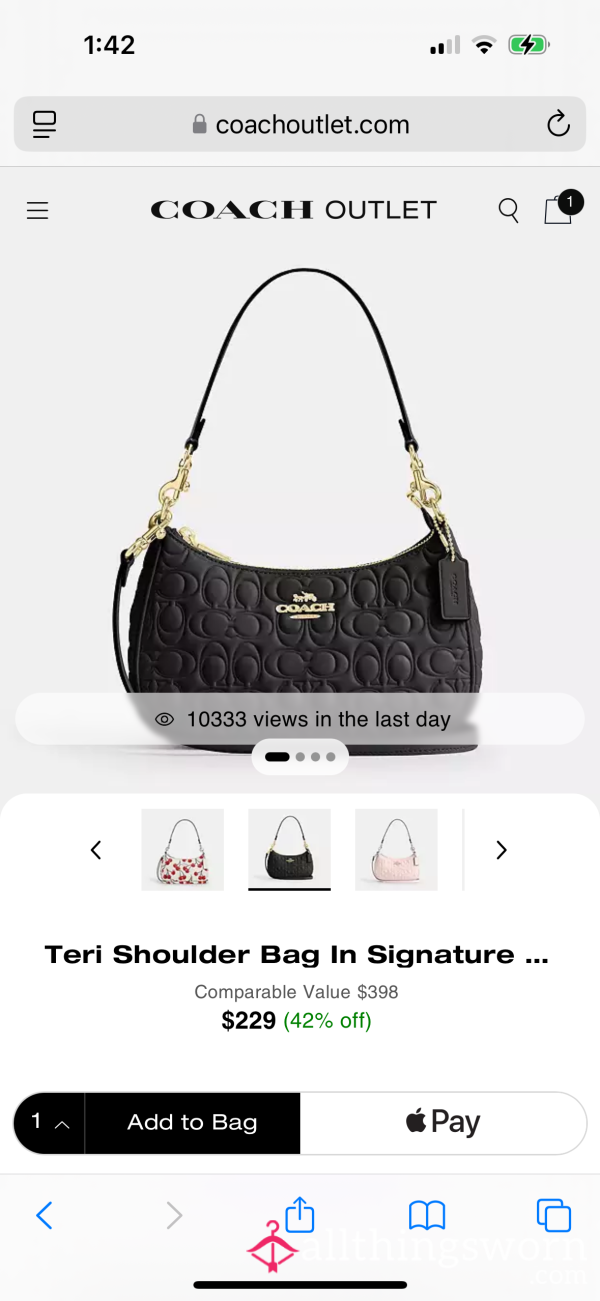Select the pink bag color thumbnail
The height and width of the screenshot is (1301, 600).
pos(396,849)
